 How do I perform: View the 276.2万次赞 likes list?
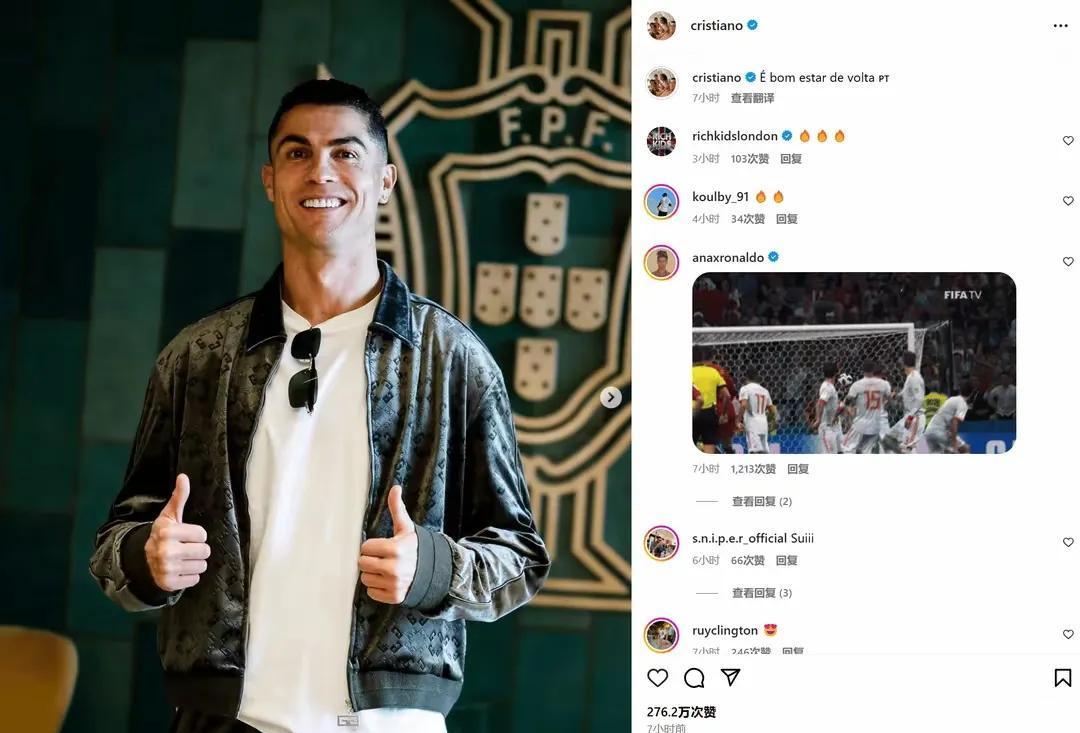click(x=681, y=712)
